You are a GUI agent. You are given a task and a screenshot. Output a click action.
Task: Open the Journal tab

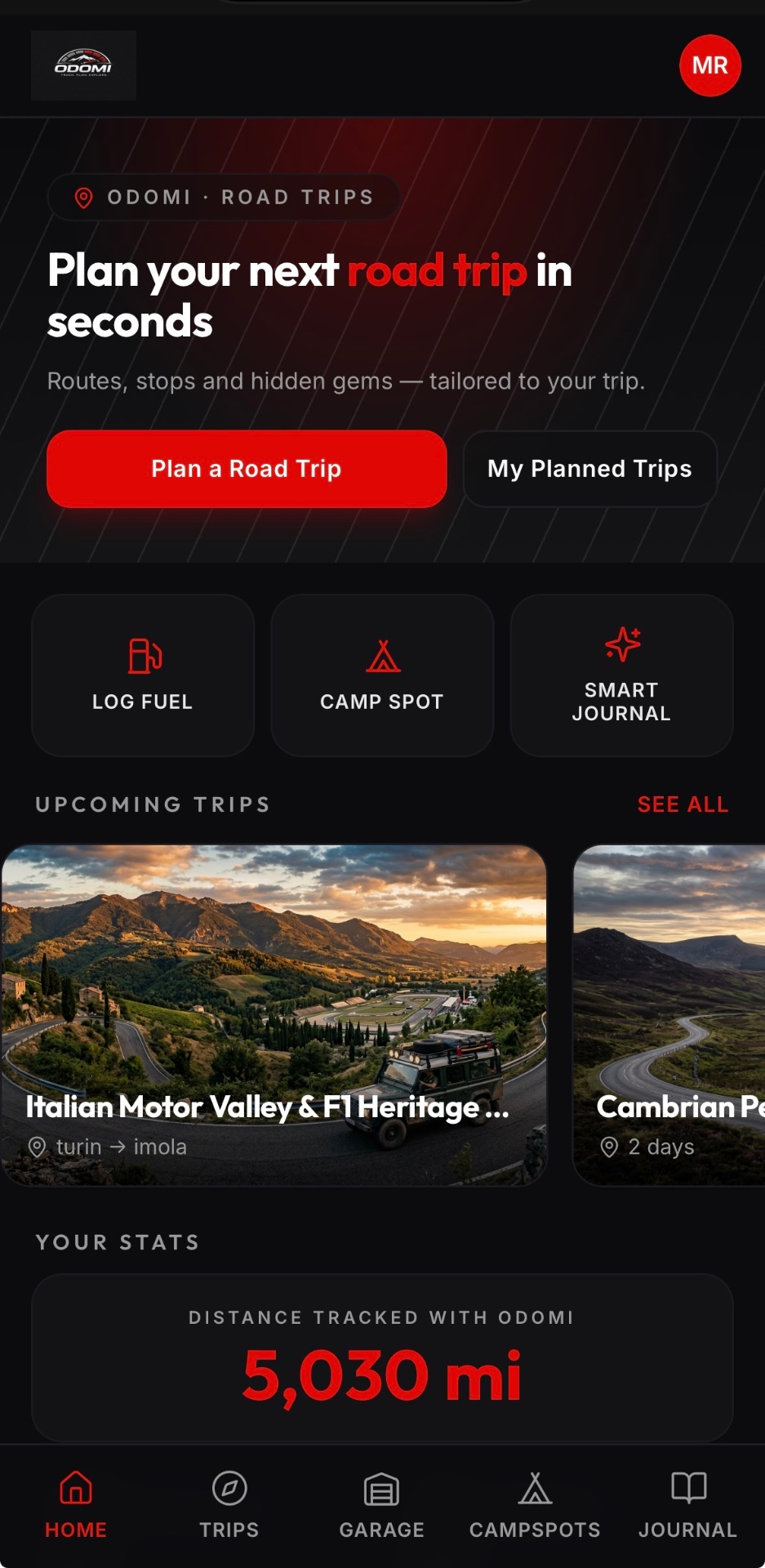tap(687, 1505)
